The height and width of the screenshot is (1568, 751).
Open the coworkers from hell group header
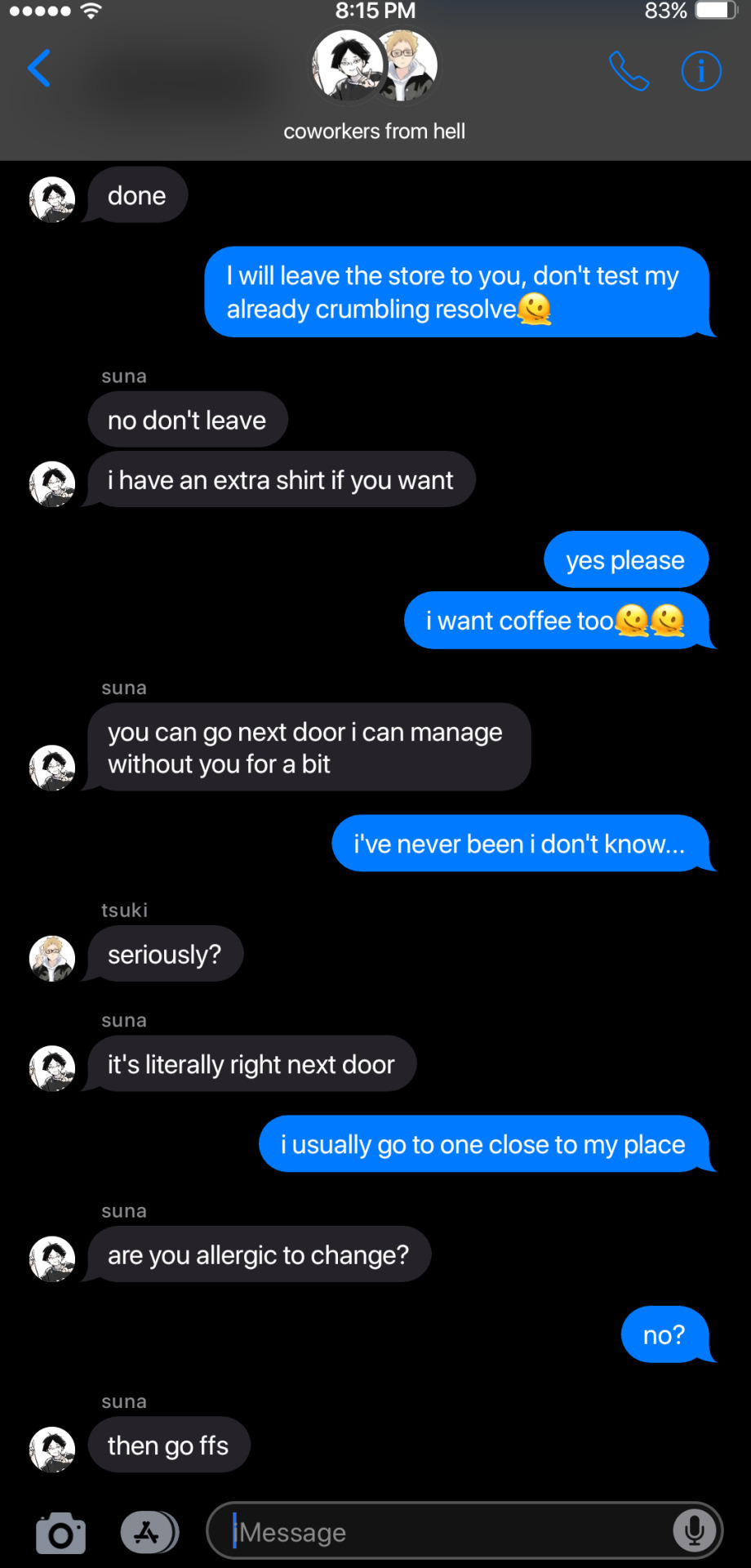[375, 86]
